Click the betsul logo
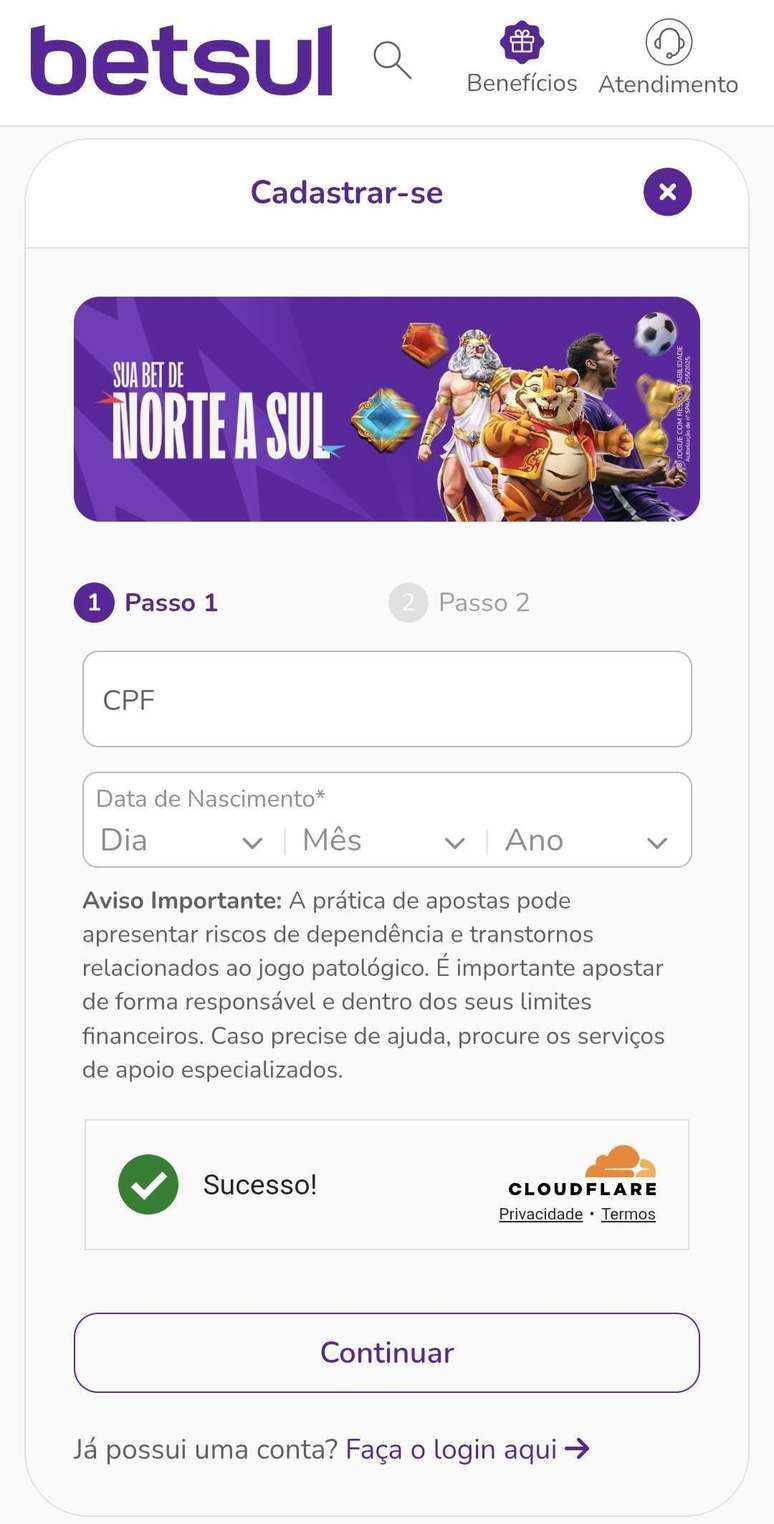The image size is (774, 1524). (180, 60)
